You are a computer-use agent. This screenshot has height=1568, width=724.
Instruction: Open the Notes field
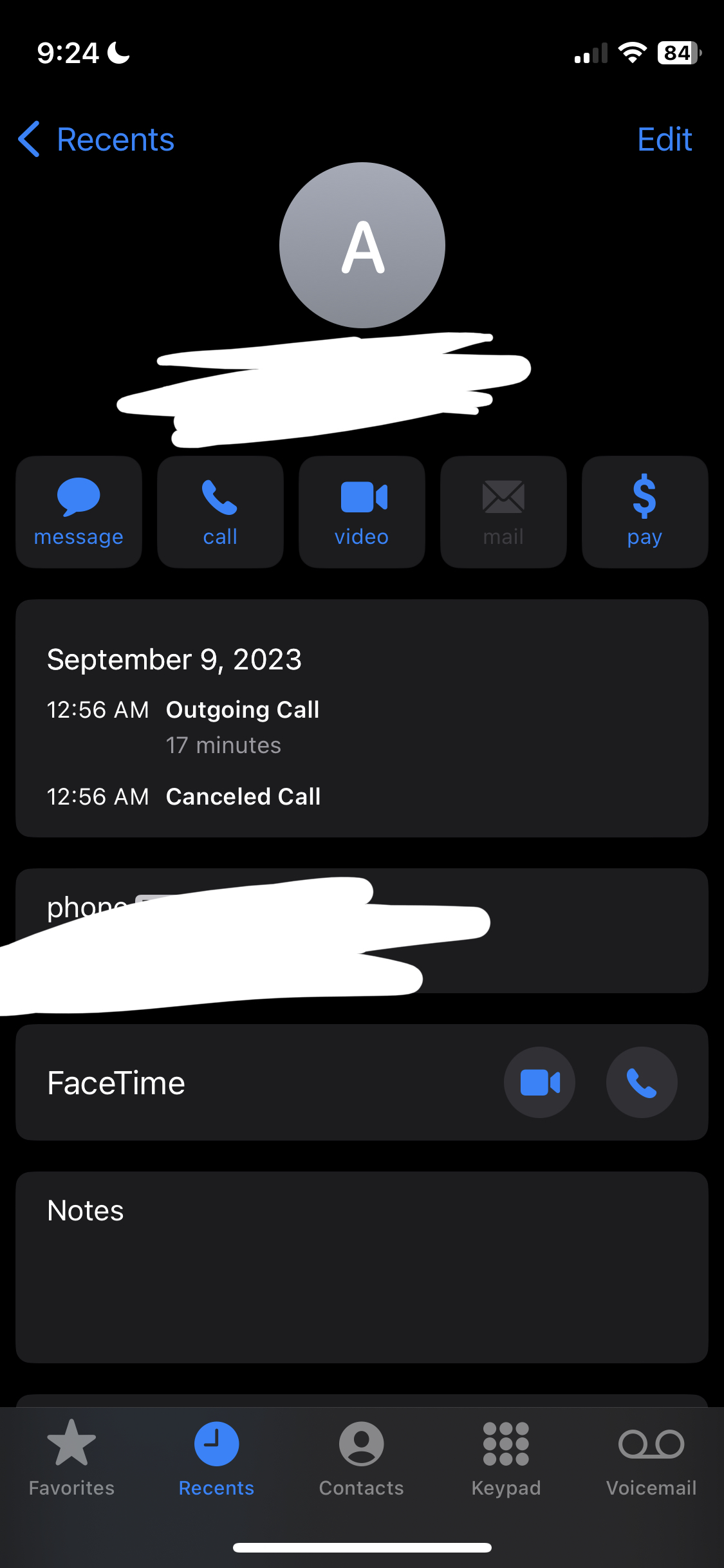(362, 1267)
